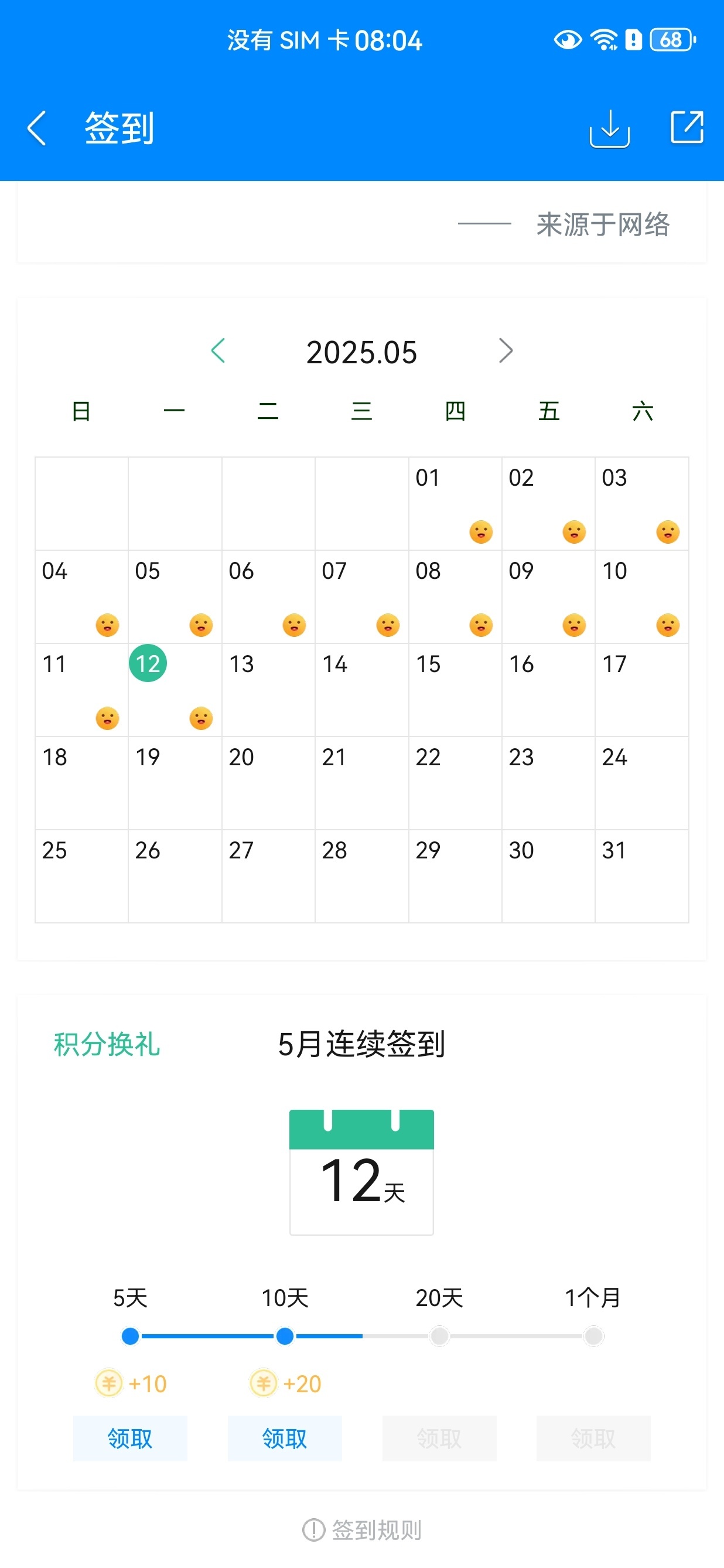Claim the +10 reward for 5天
Screen dimensions: 724x1568
(x=129, y=1438)
